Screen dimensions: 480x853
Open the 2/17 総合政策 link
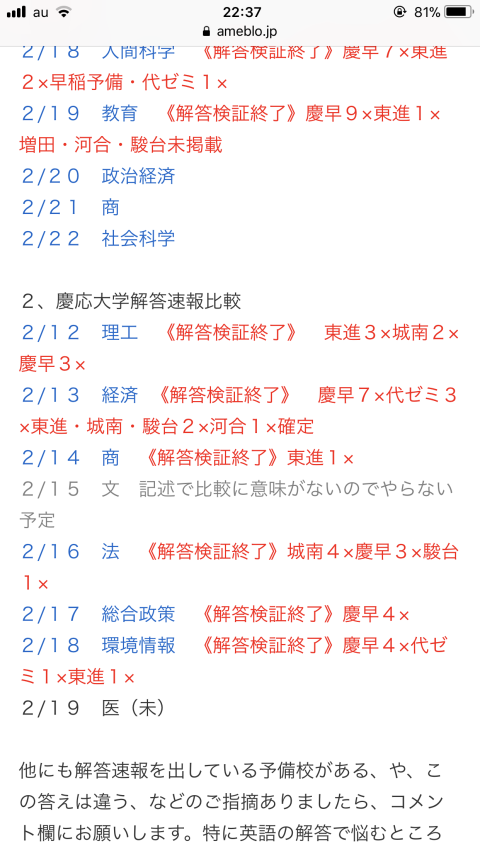coord(99,614)
